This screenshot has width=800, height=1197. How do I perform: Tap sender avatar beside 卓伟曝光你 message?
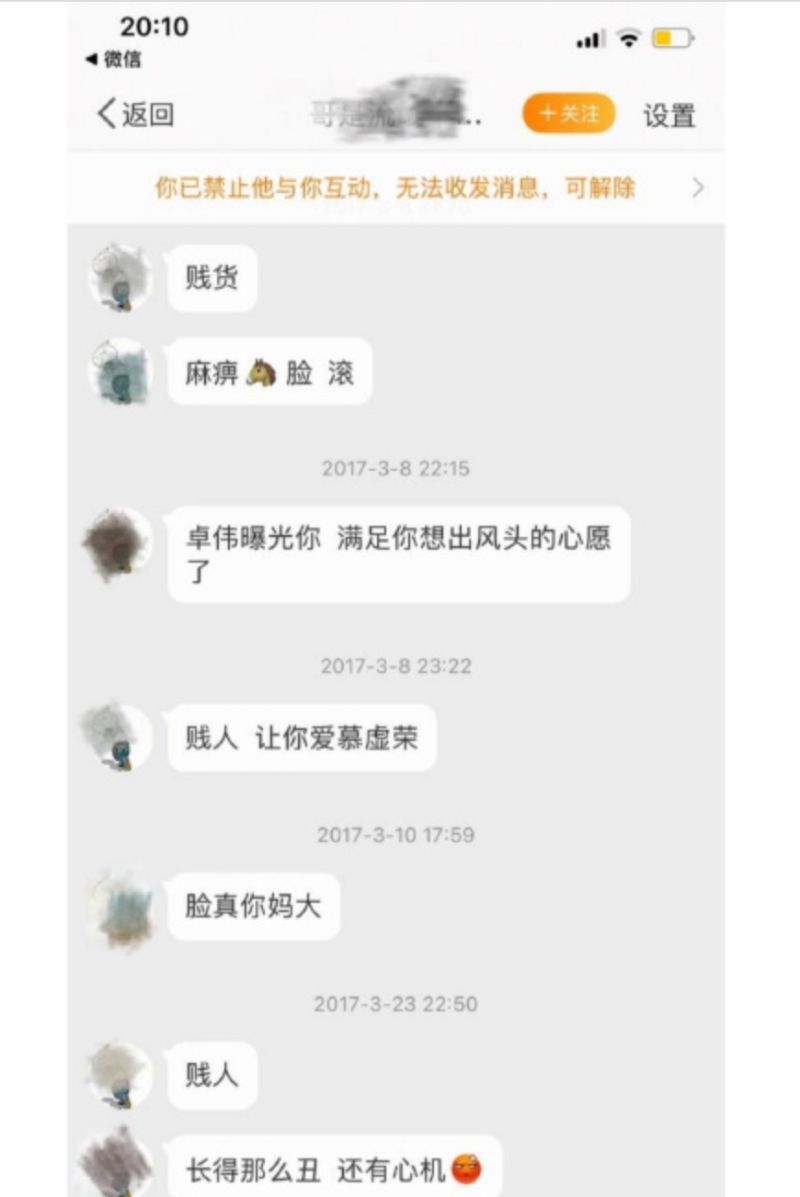click(x=117, y=545)
